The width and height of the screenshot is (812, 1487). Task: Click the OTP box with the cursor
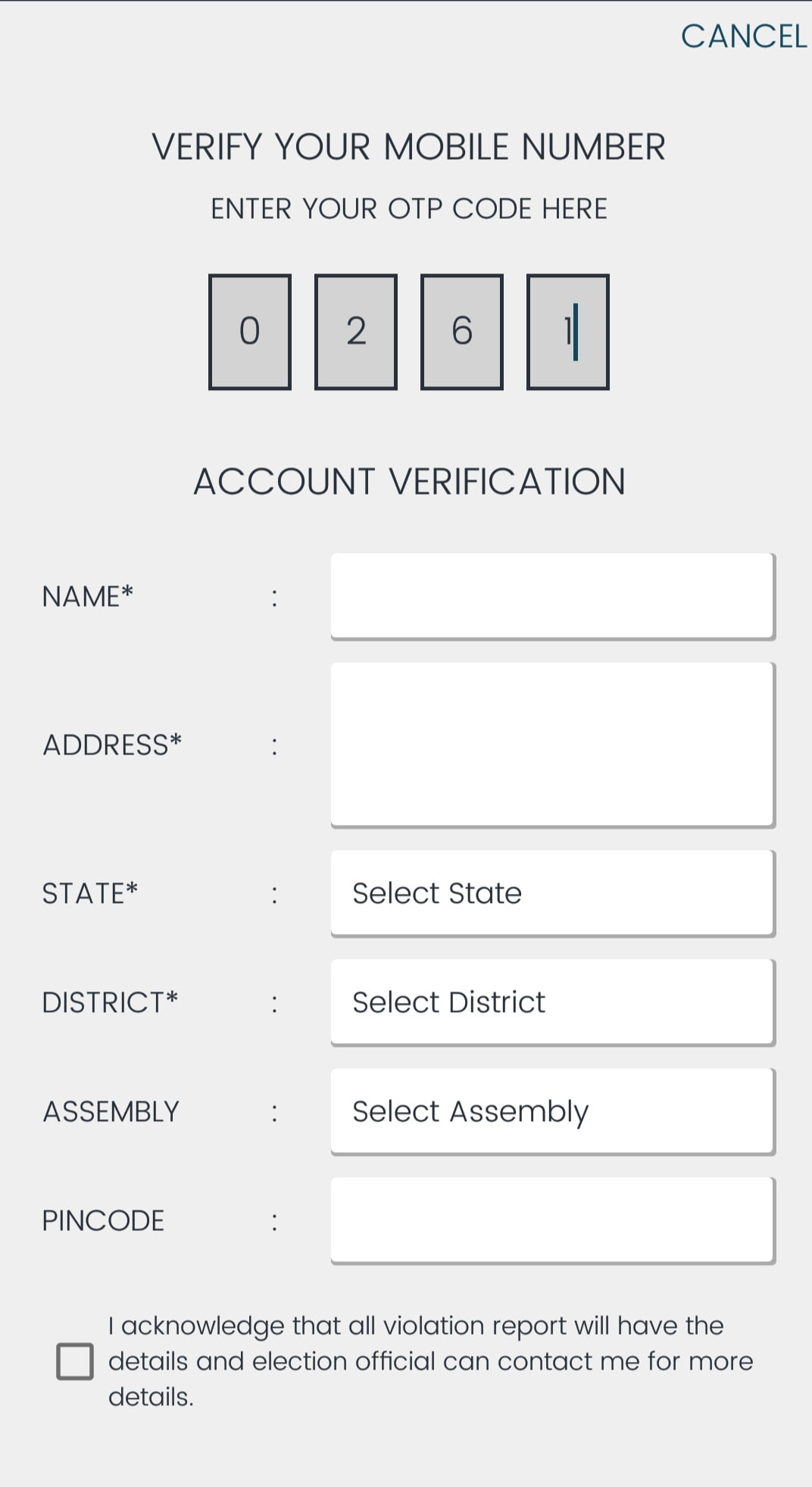(x=568, y=333)
